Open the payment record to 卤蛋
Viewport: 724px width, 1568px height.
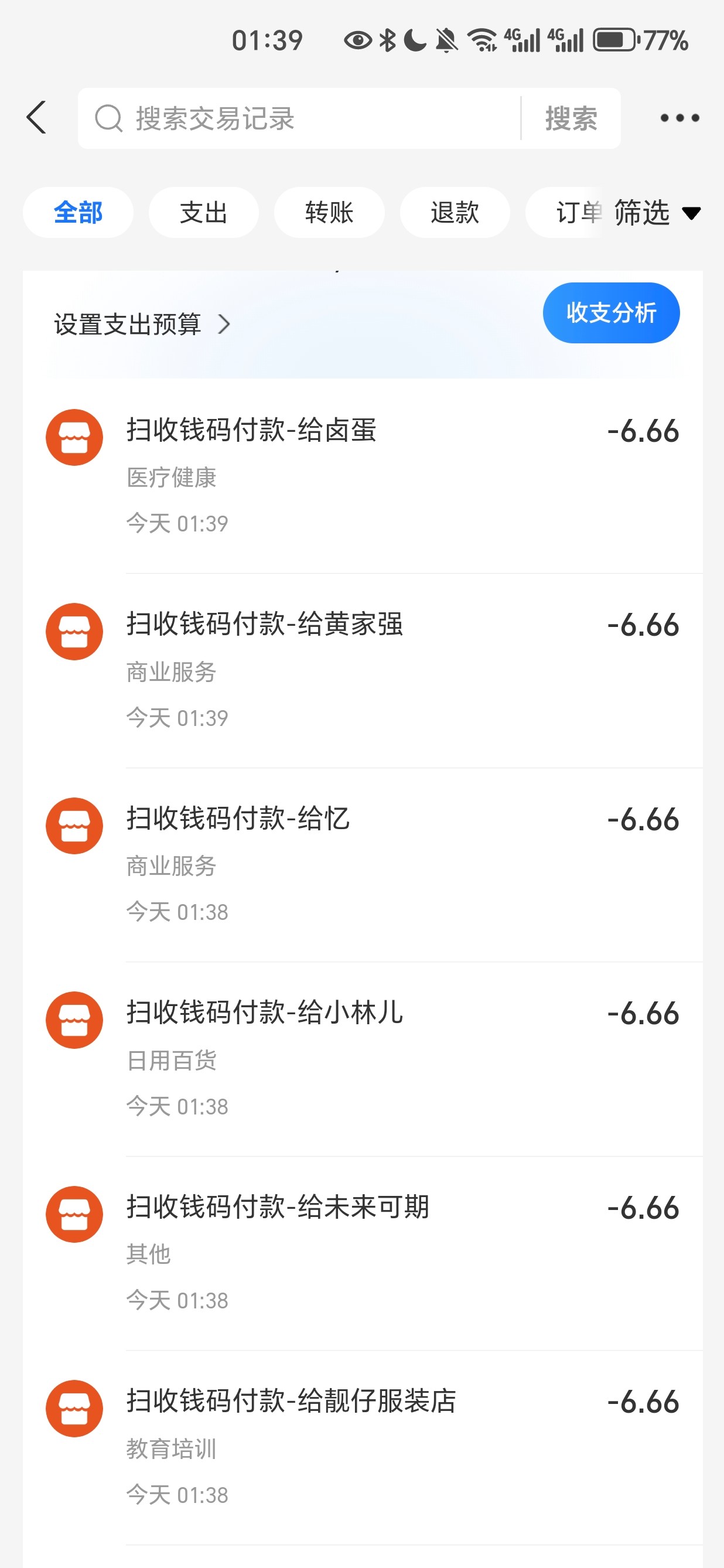(362, 475)
